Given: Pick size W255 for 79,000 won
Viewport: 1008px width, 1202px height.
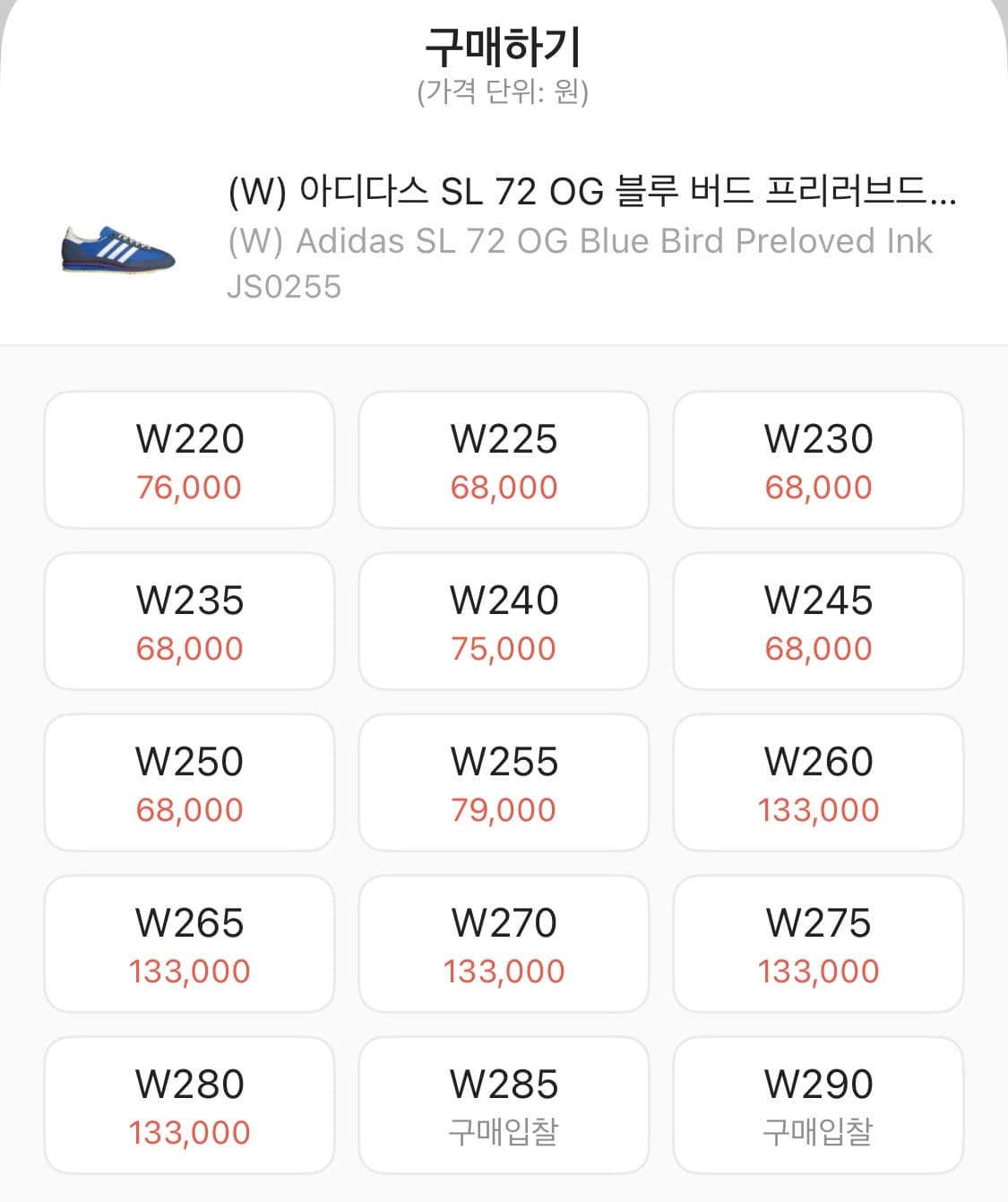Looking at the screenshot, I should tap(504, 783).
